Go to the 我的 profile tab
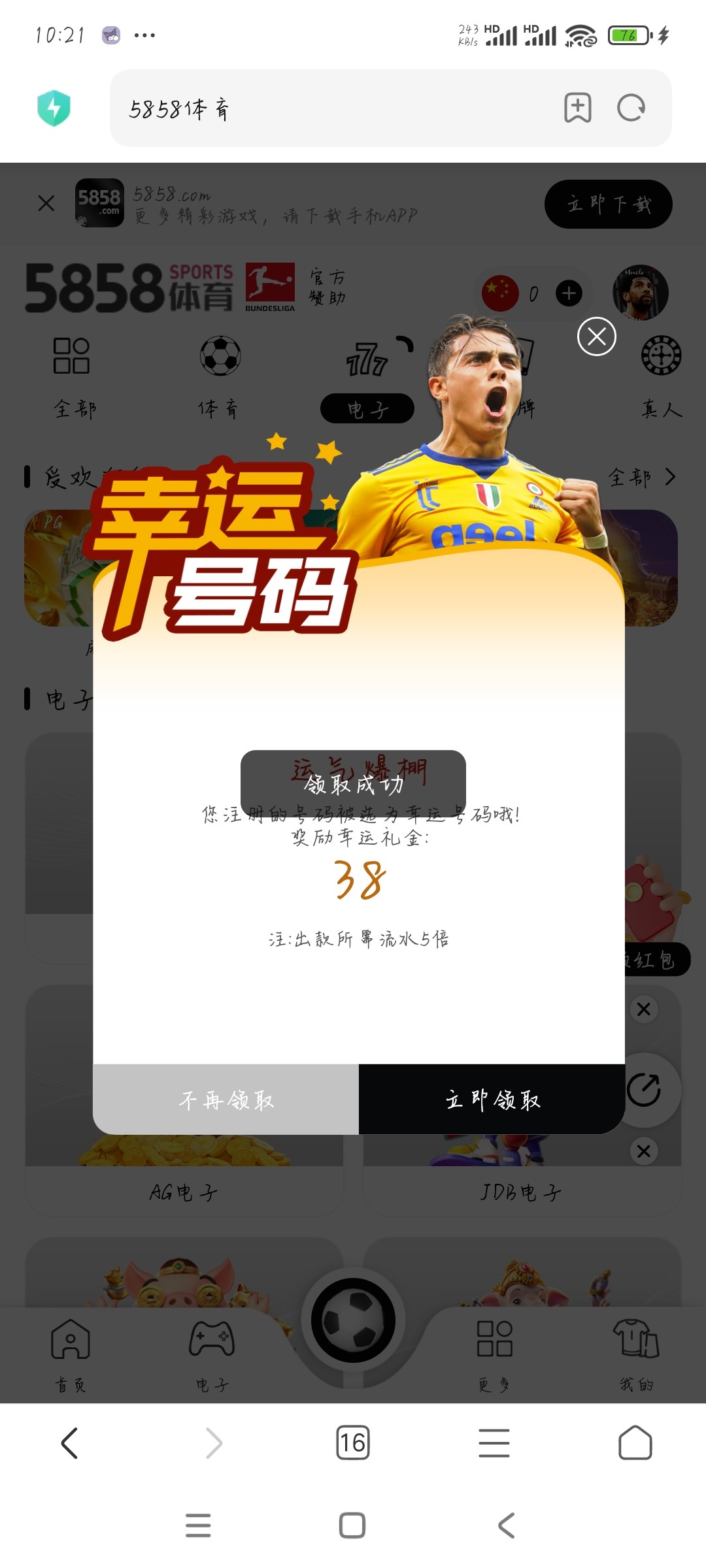Screen dimensions: 706x1568 (x=636, y=1354)
